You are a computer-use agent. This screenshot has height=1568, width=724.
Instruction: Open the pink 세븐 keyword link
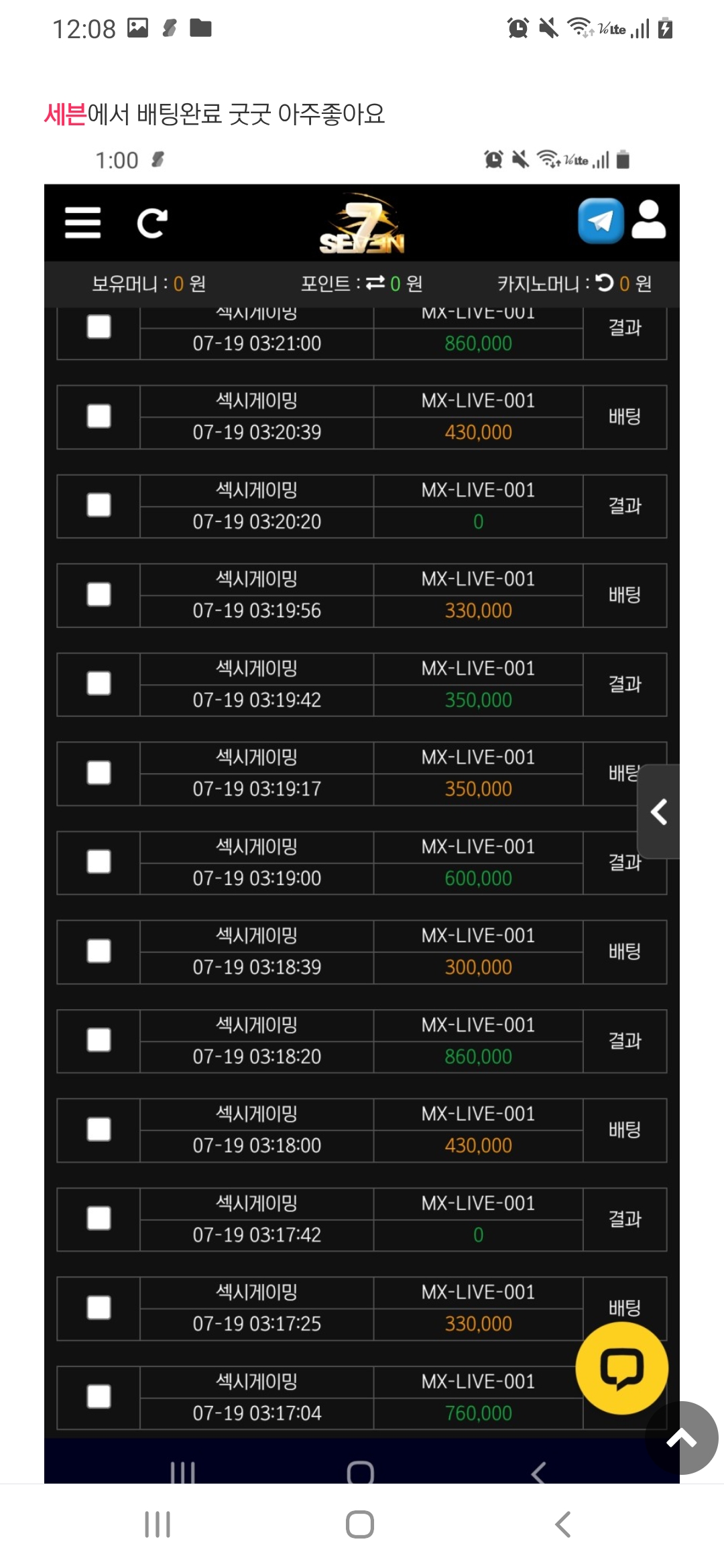tap(65, 114)
